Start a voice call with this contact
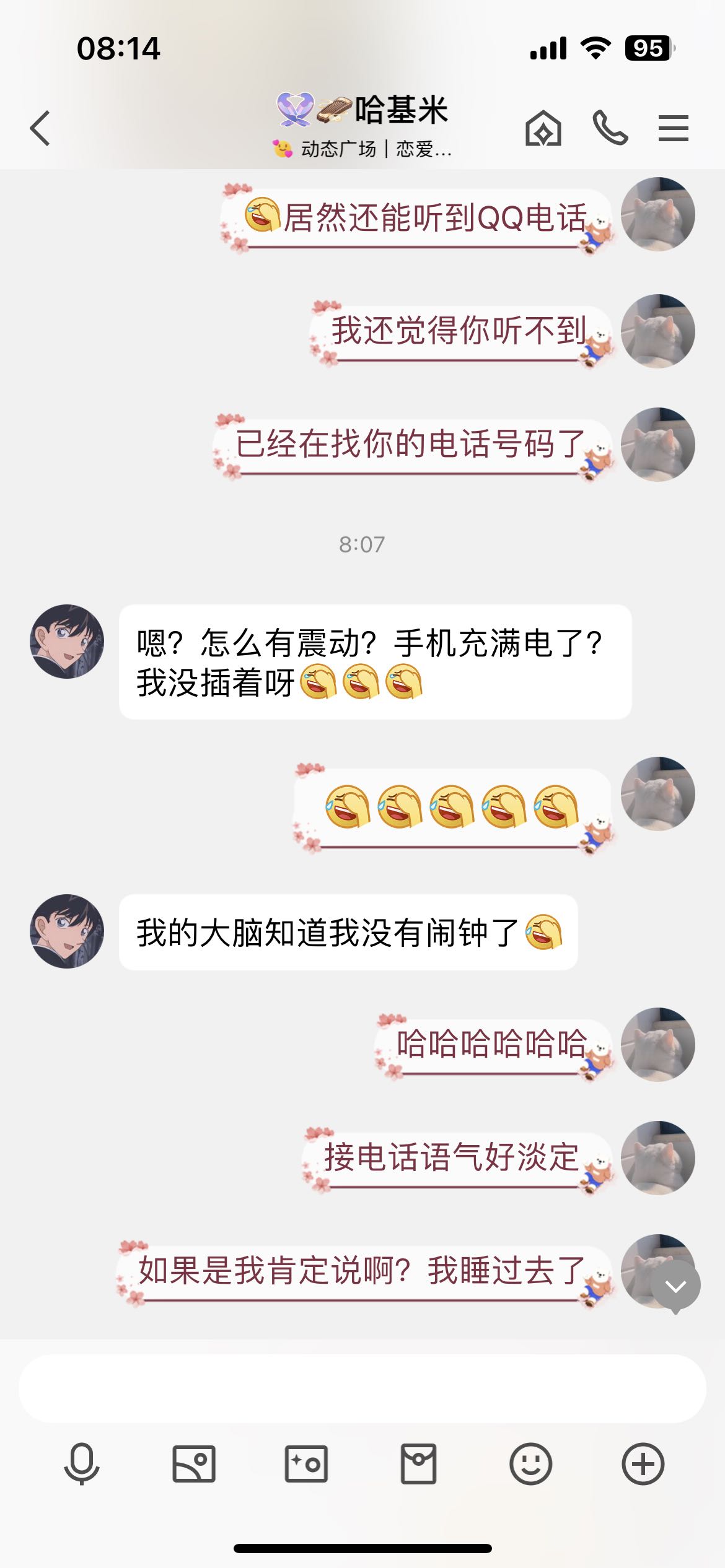 [610, 127]
